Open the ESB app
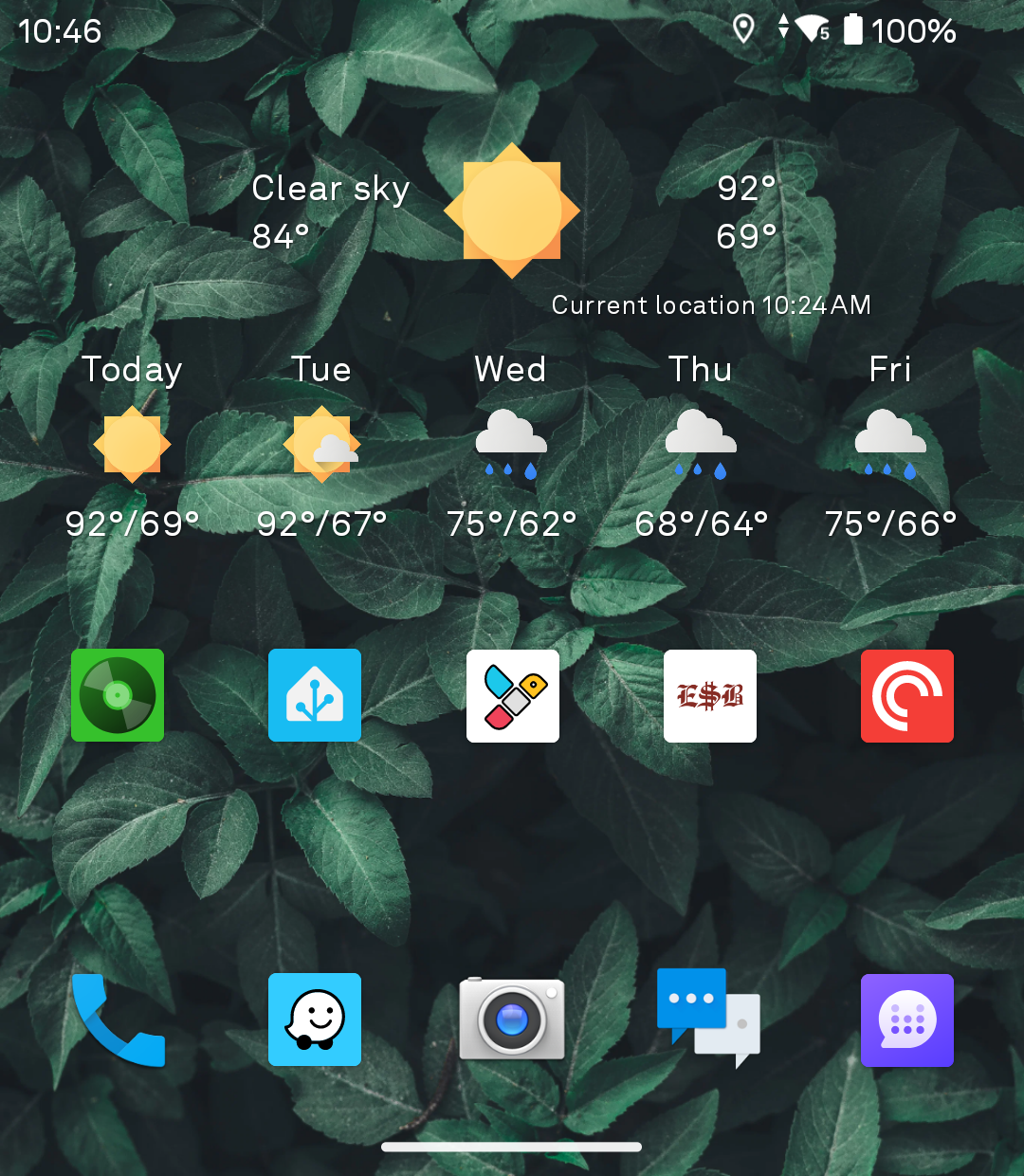The height and width of the screenshot is (1176, 1024). (x=710, y=695)
